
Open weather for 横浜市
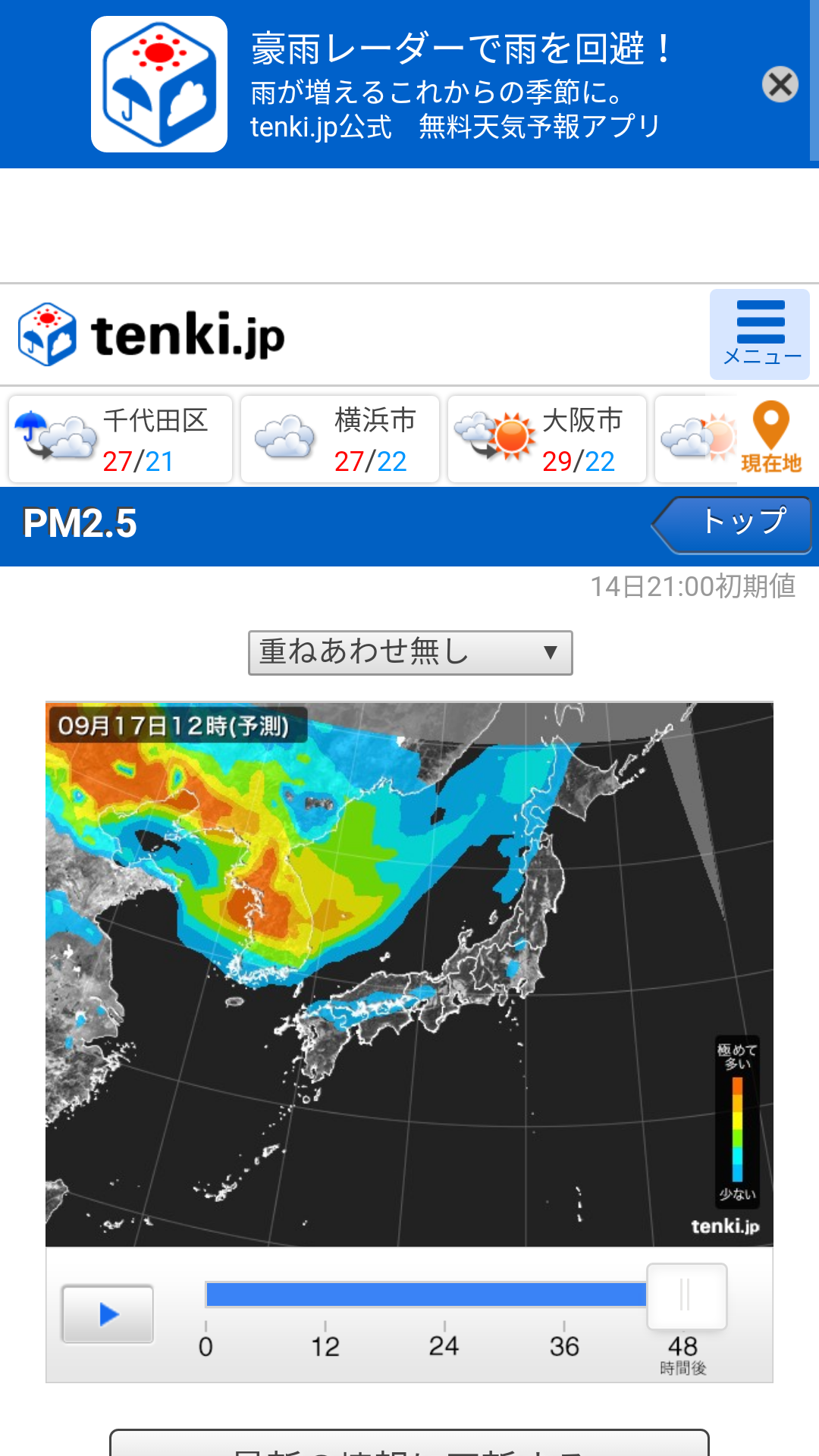pyautogui.click(x=340, y=440)
